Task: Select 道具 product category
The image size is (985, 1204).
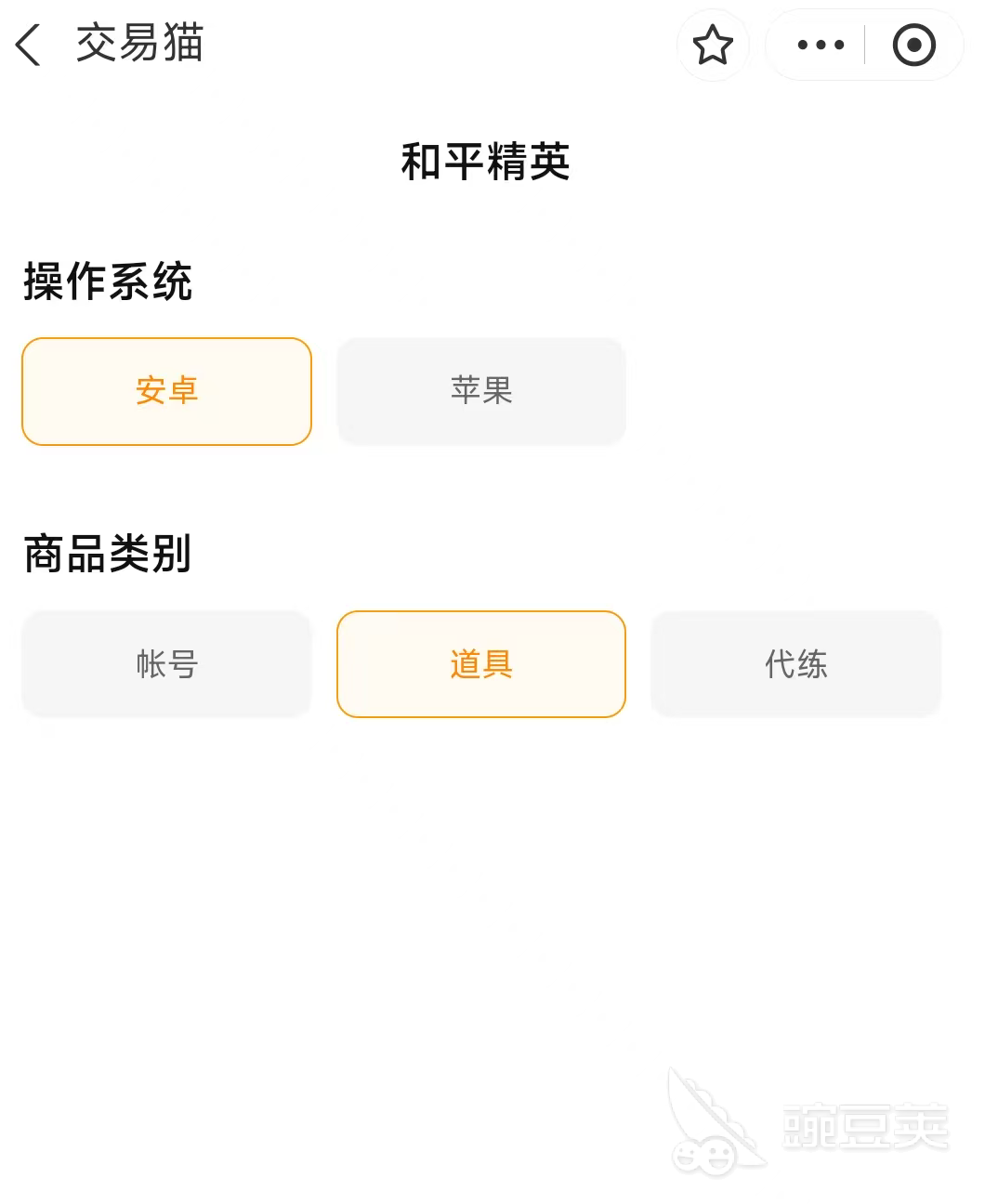Action: click(481, 663)
